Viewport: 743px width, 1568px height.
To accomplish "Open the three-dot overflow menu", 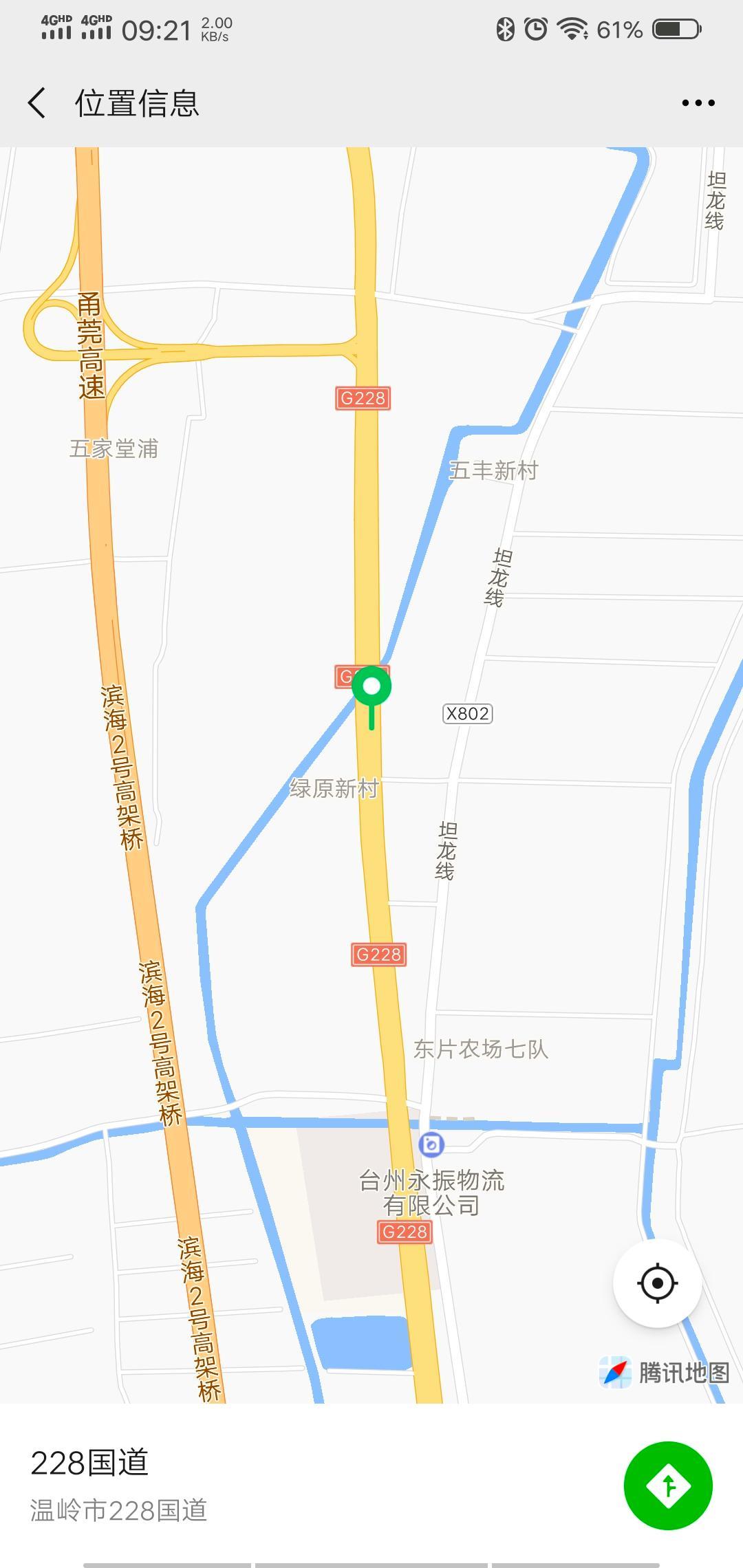I will coord(698,103).
